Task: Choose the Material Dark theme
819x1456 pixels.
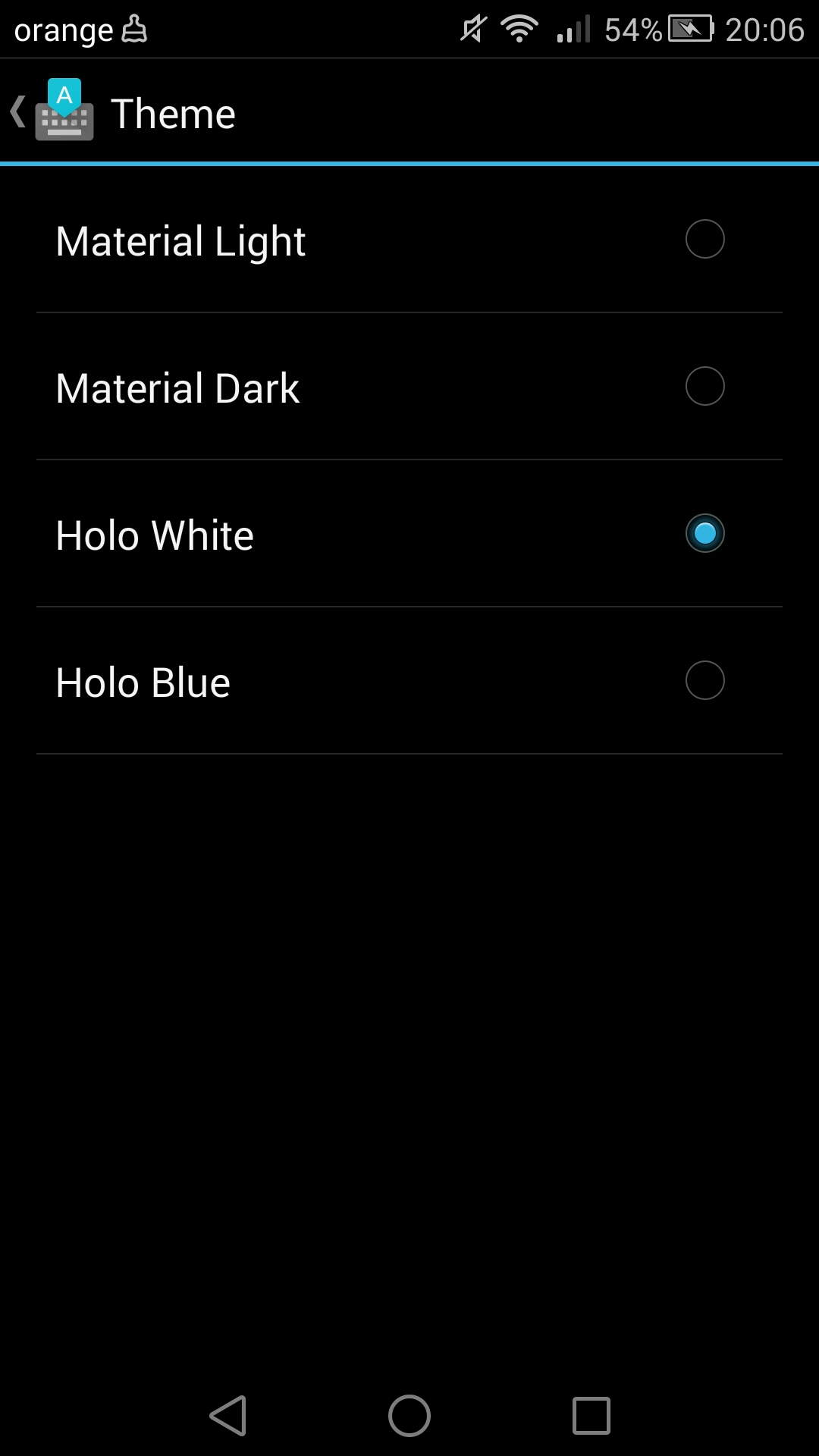Action: [x=704, y=387]
